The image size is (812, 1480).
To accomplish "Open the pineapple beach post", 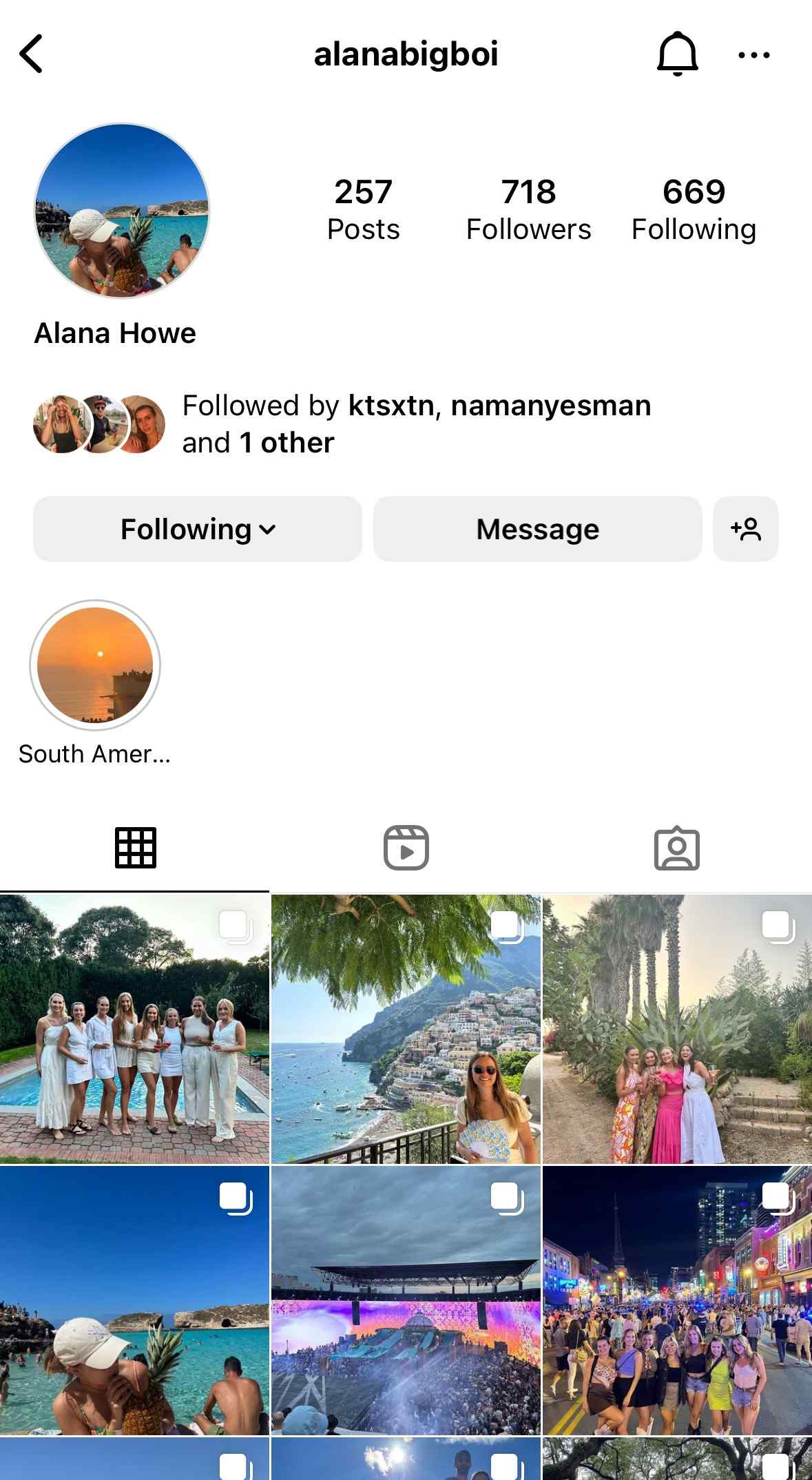I will click(134, 1300).
